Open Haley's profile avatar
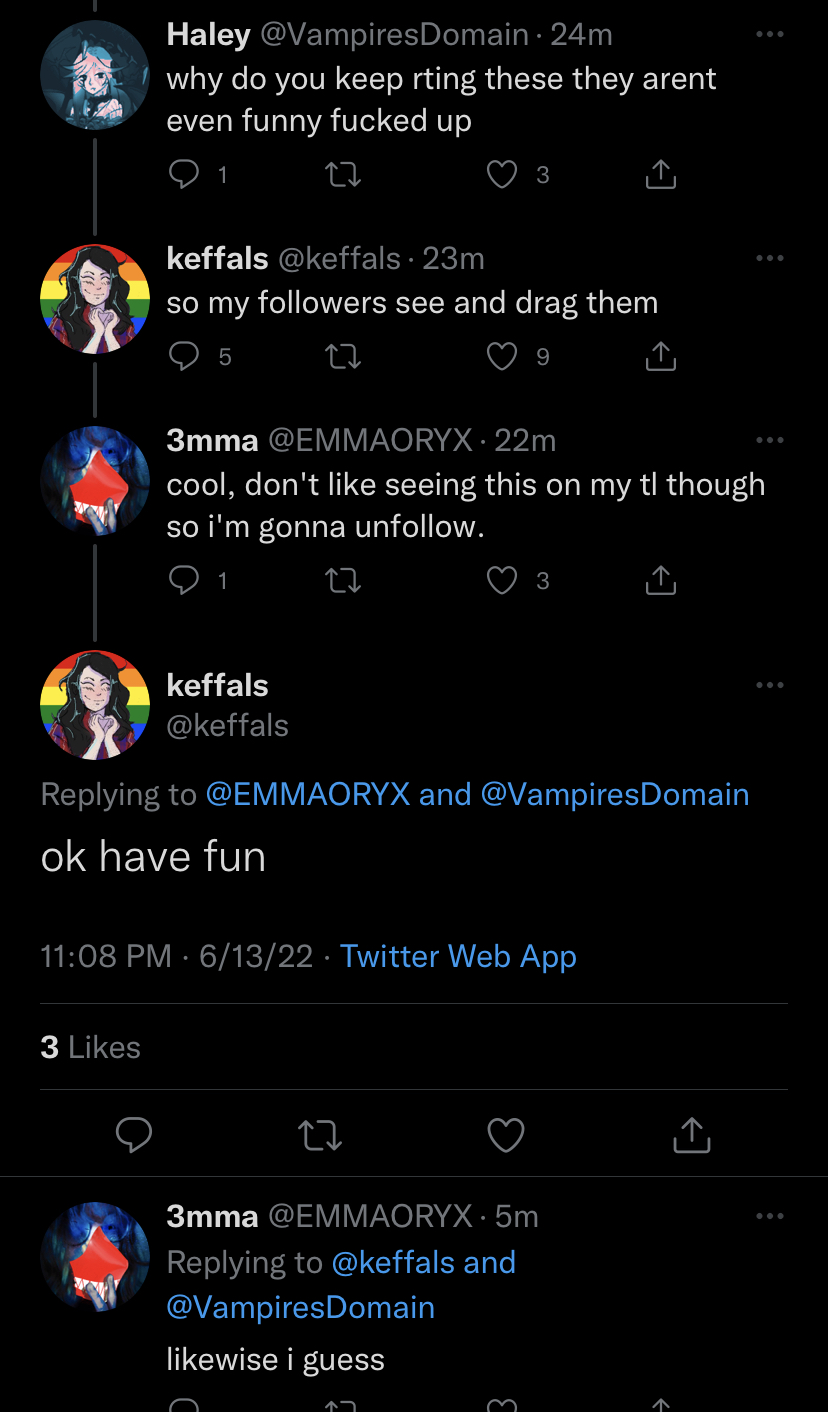828x1412 pixels. tap(95, 75)
